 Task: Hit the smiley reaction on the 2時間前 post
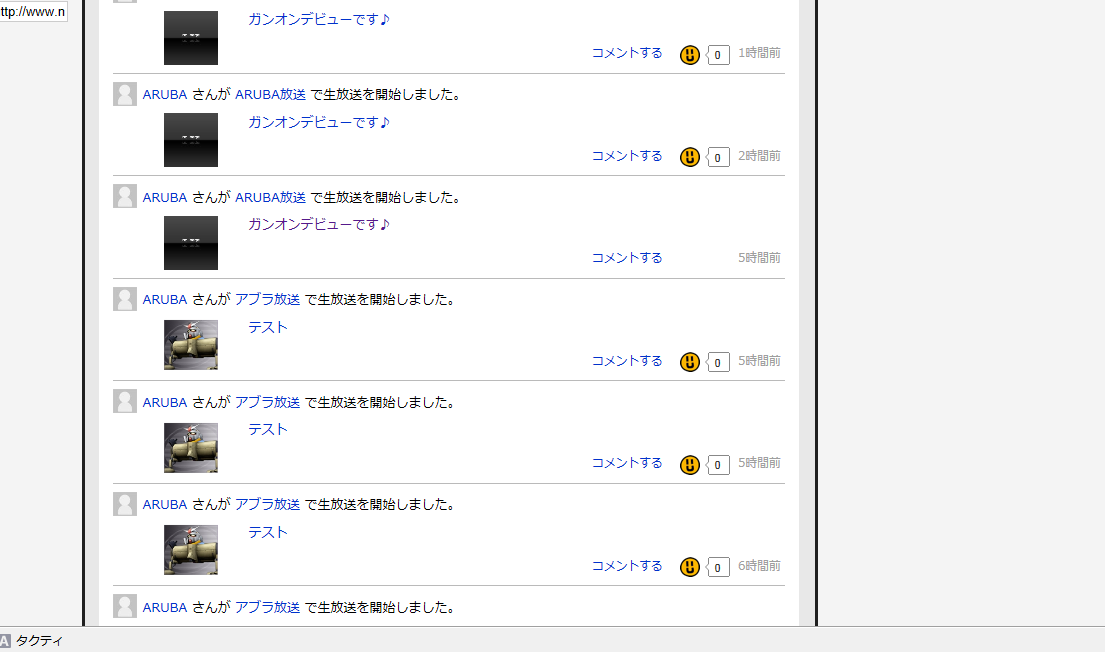(689, 157)
